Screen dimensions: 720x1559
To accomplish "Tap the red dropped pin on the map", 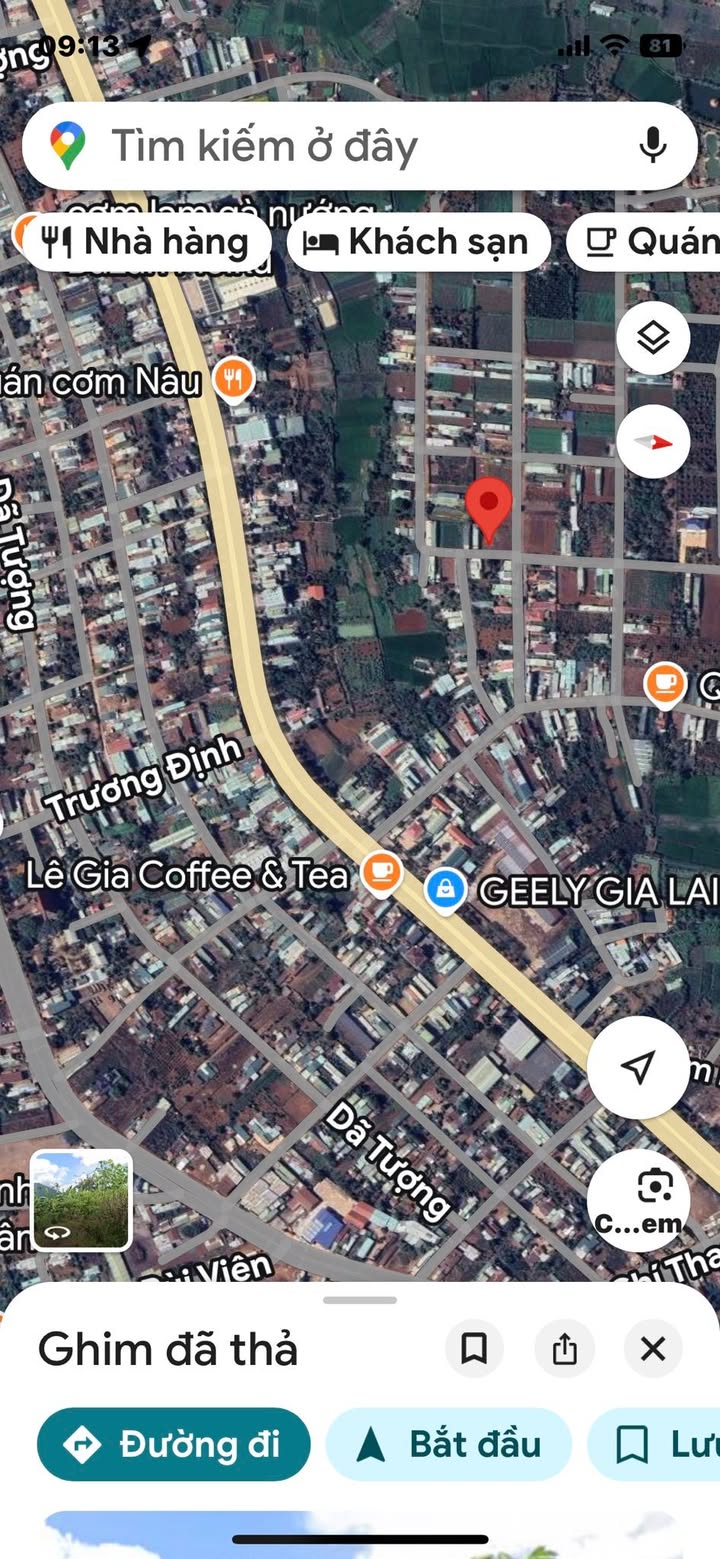I will point(489,507).
